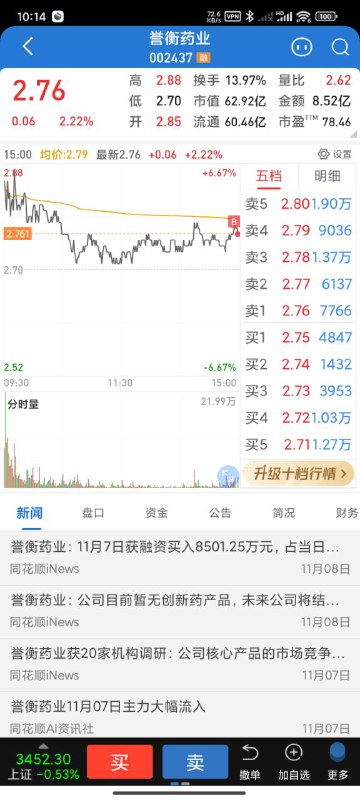Open chart 设置 settings

coord(335,154)
